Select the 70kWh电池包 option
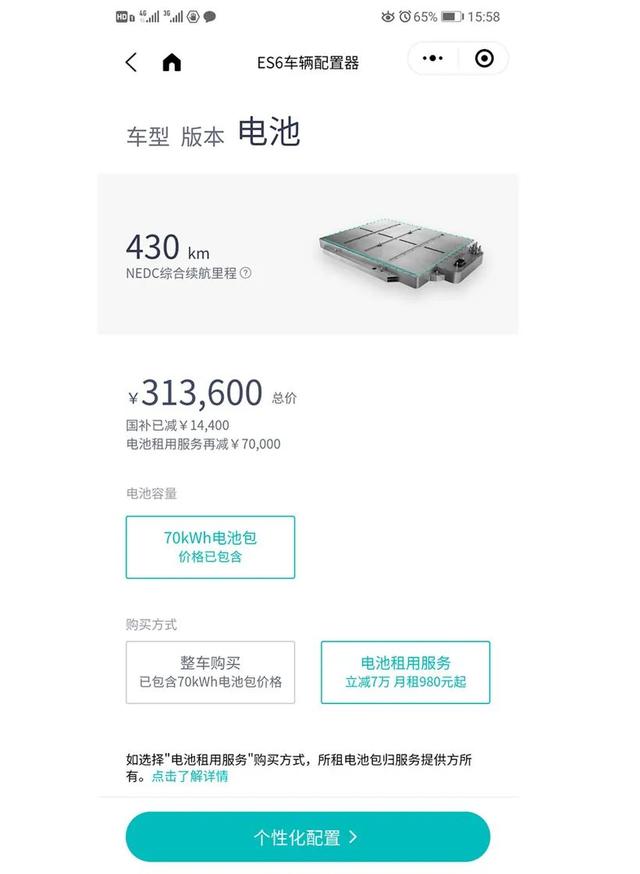This screenshot has width=640, height=874. (x=210, y=547)
